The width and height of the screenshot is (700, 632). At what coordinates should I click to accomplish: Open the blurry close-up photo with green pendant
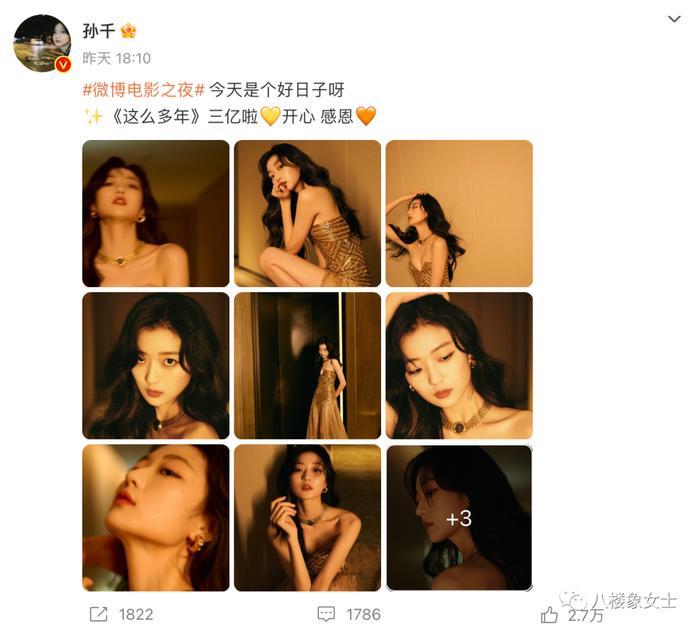tap(155, 213)
